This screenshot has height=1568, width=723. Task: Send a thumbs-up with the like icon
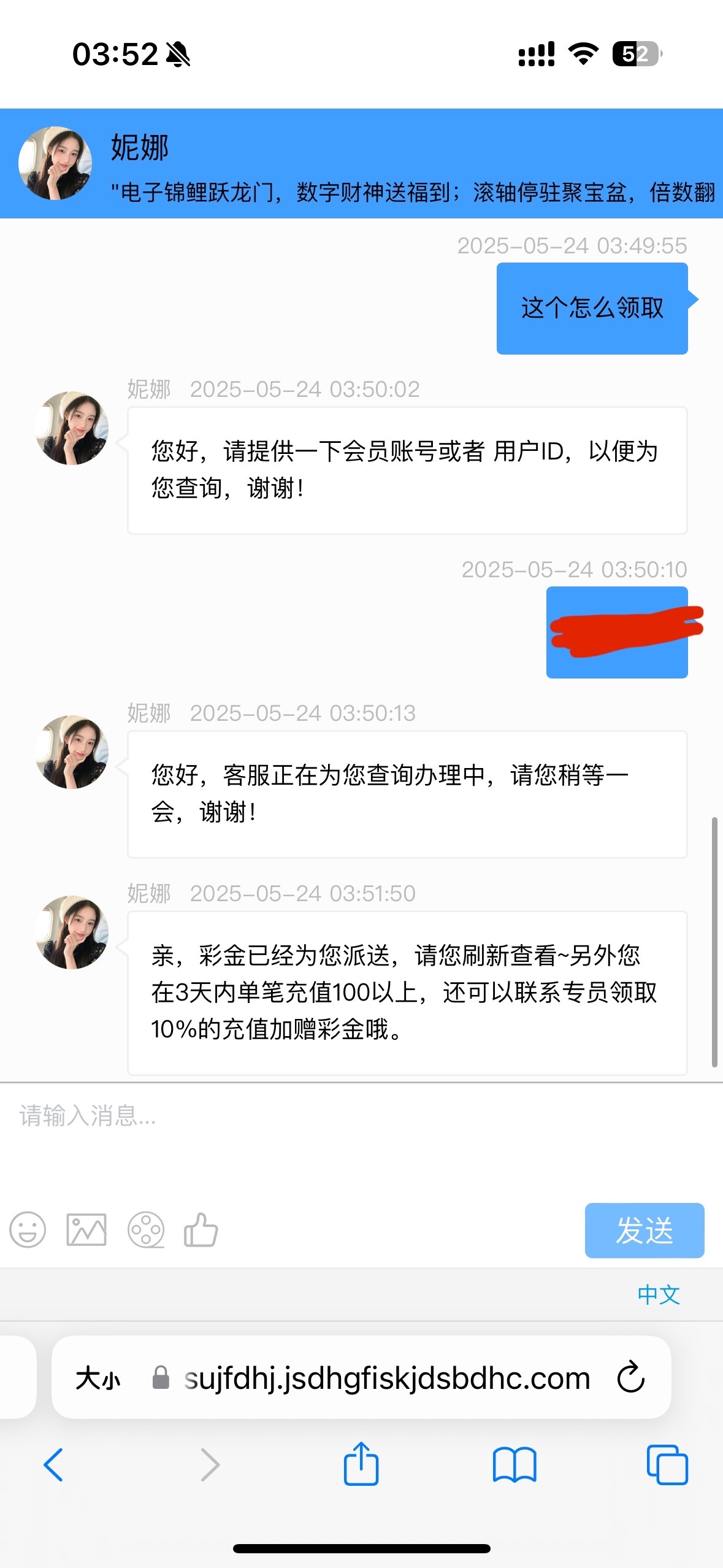(200, 1229)
